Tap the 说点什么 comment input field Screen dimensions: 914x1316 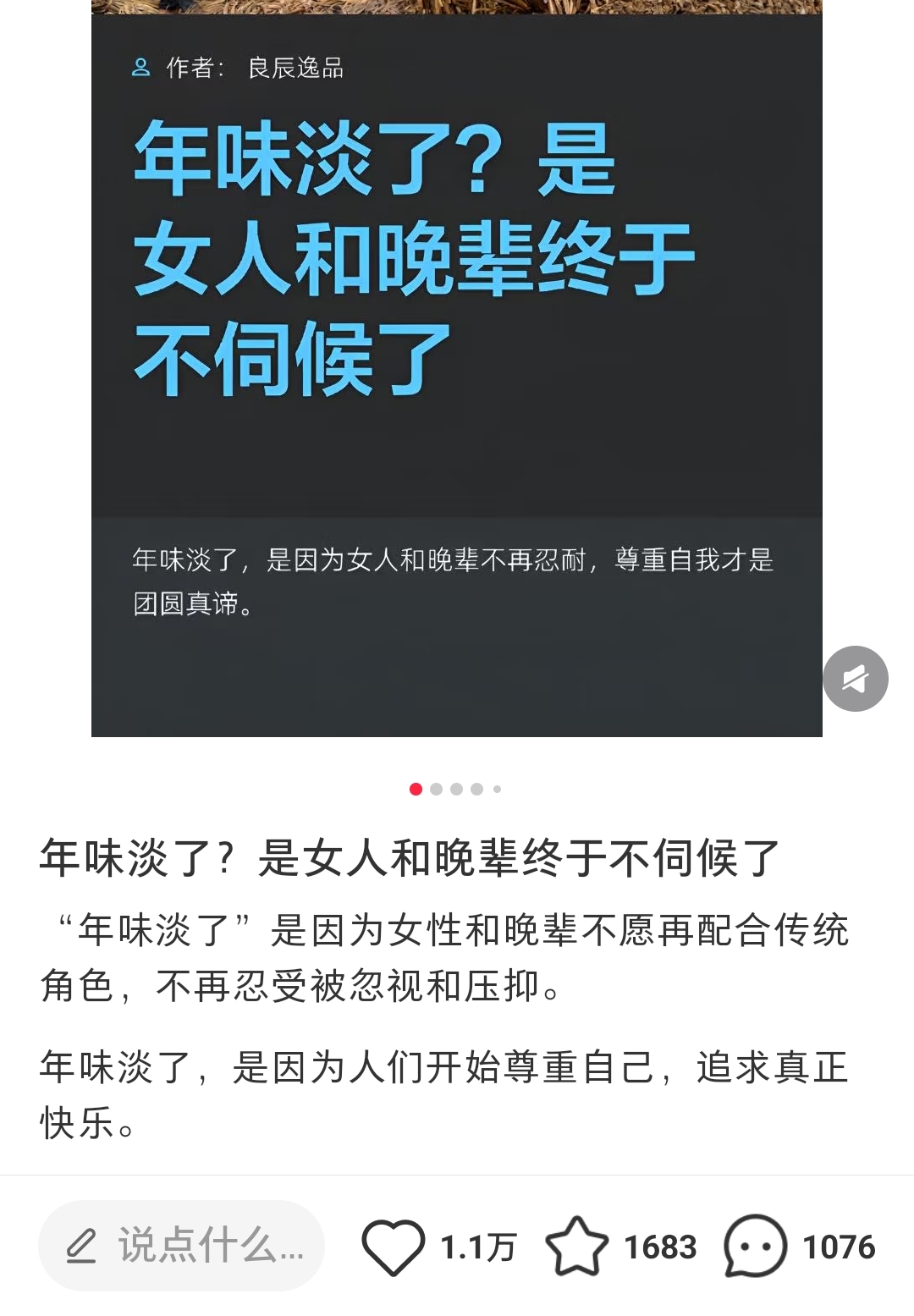point(182,1246)
